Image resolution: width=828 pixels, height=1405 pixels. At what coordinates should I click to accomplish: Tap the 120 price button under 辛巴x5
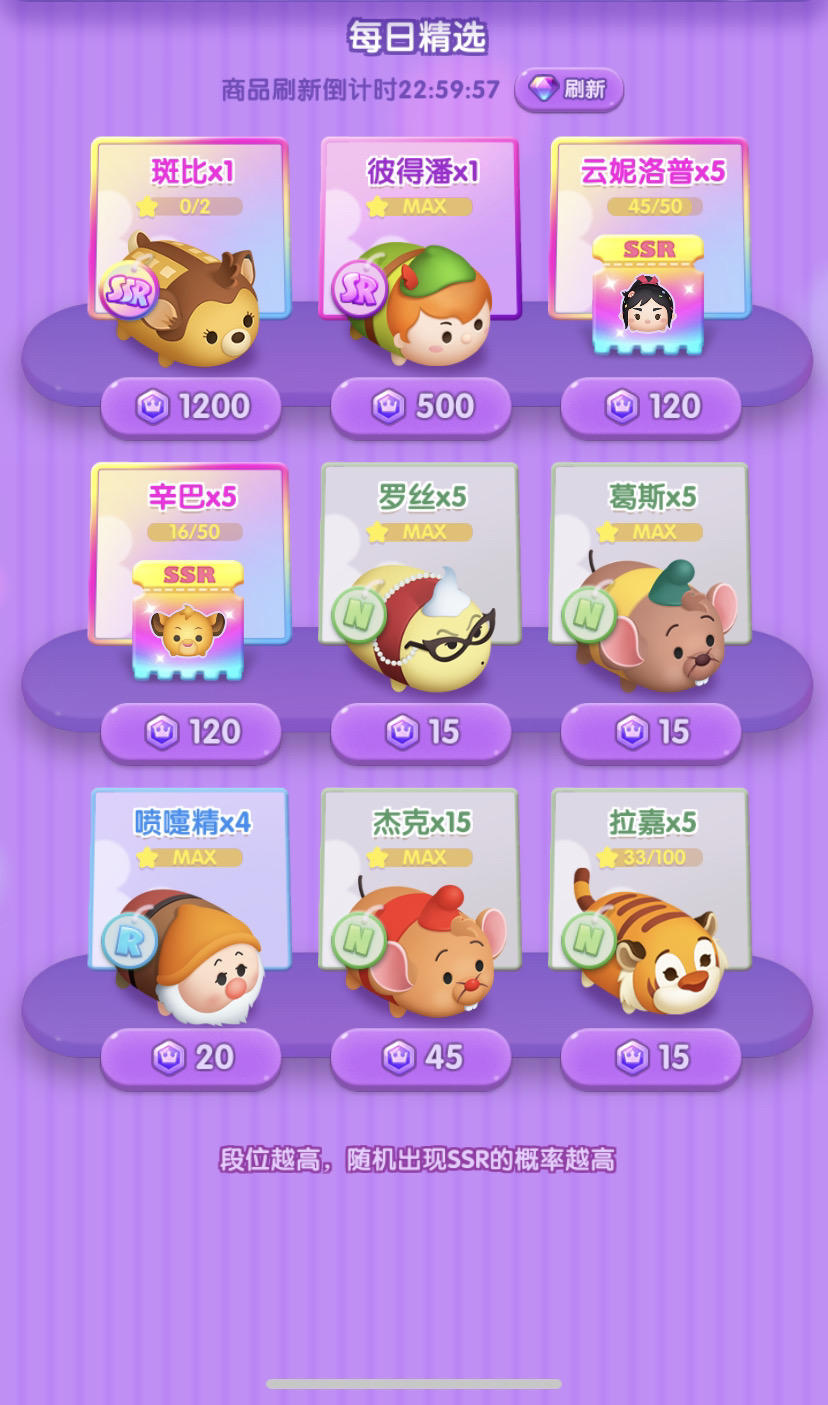[x=191, y=732]
